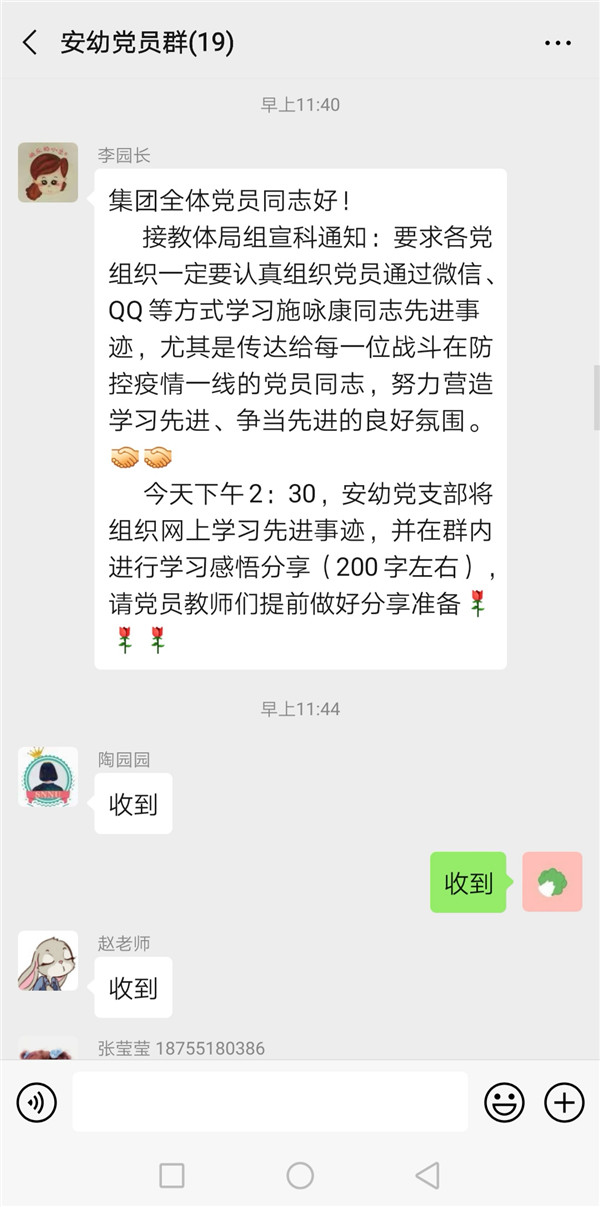This screenshot has width=600, height=1207.
Task: Go back from the 安幼党员群 chat
Action: coord(30,42)
